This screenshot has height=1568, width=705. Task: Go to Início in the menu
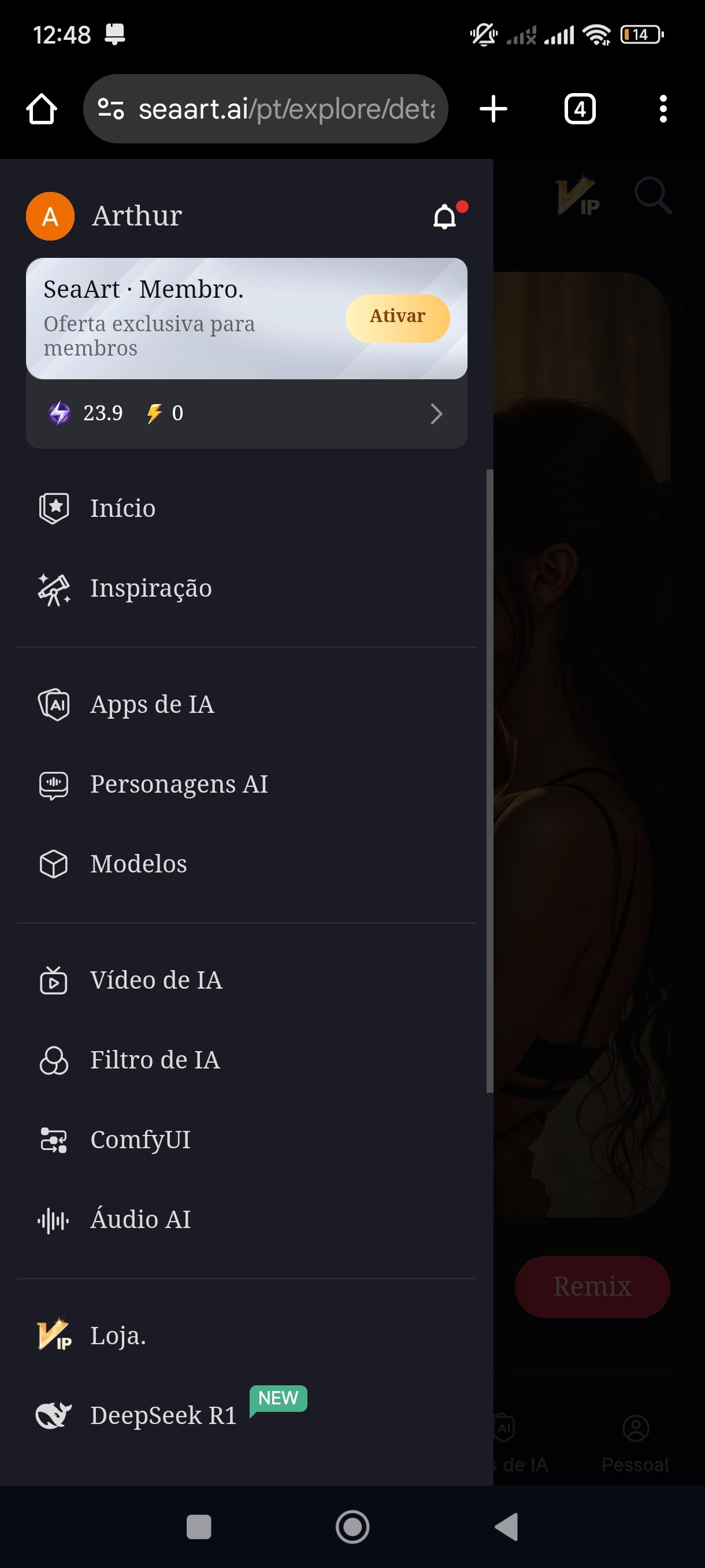tap(123, 508)
